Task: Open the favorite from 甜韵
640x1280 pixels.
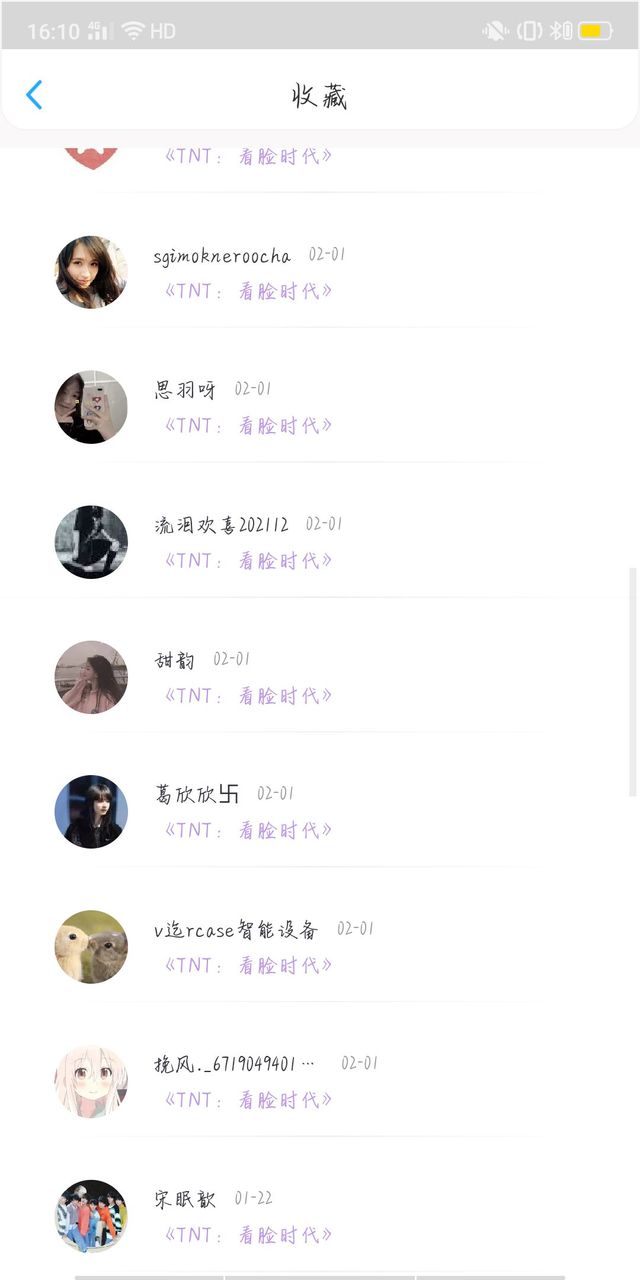Action: click(320, 677)
